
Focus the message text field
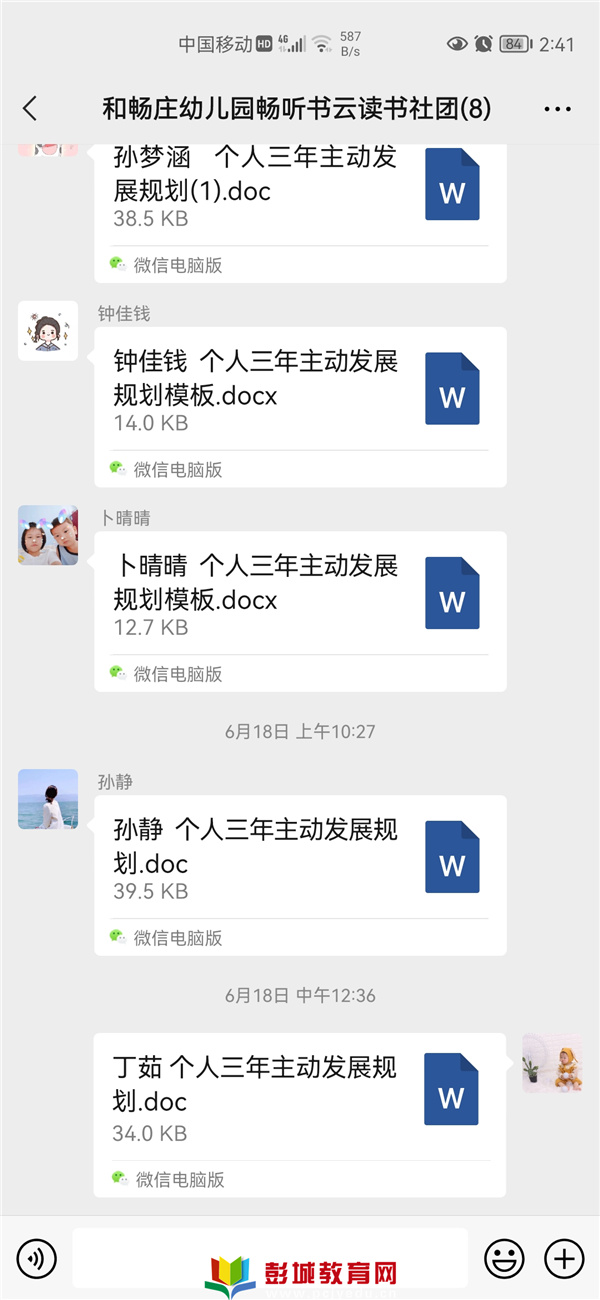(x=270, y=1257)
